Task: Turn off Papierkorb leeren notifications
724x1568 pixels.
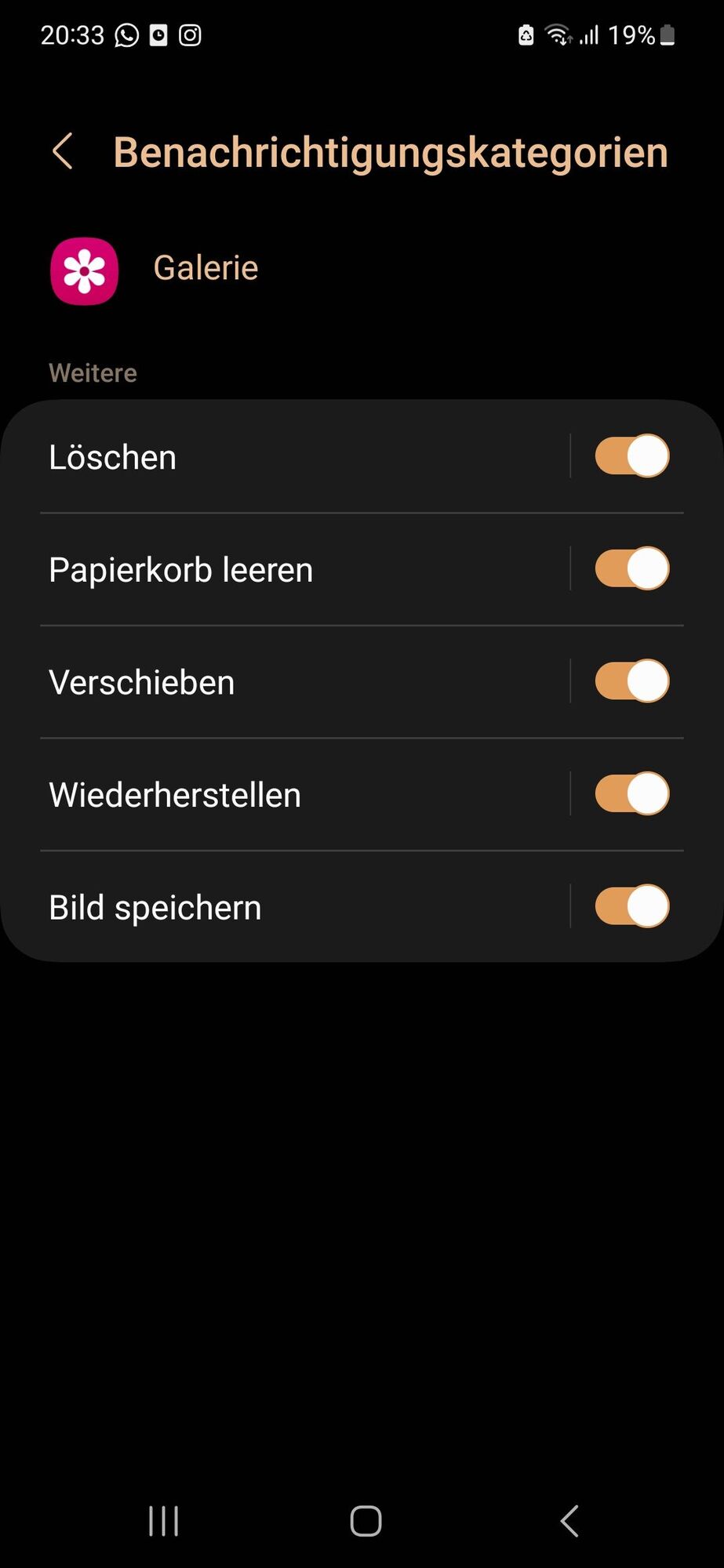Action: tap(631, 568)
